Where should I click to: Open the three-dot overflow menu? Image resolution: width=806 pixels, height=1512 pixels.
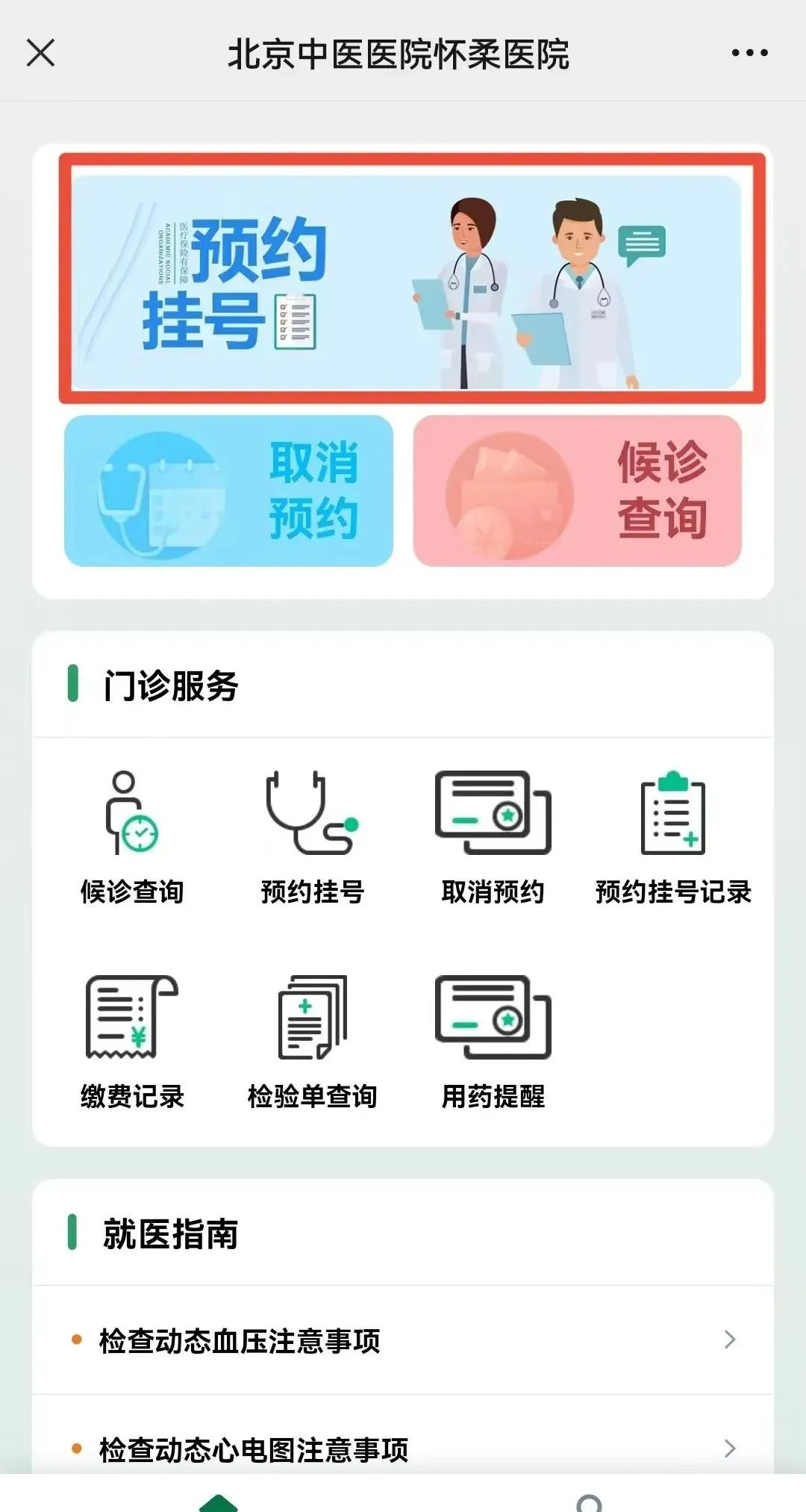click(x=749, y=53)
